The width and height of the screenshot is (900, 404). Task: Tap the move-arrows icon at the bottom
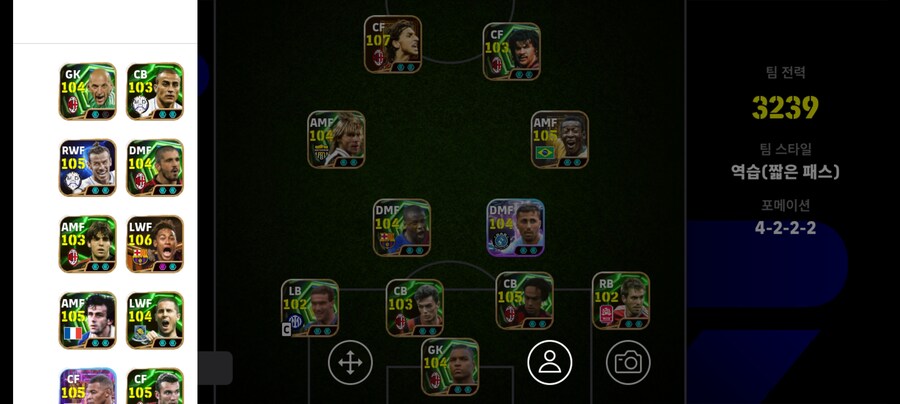coord(350,362)
